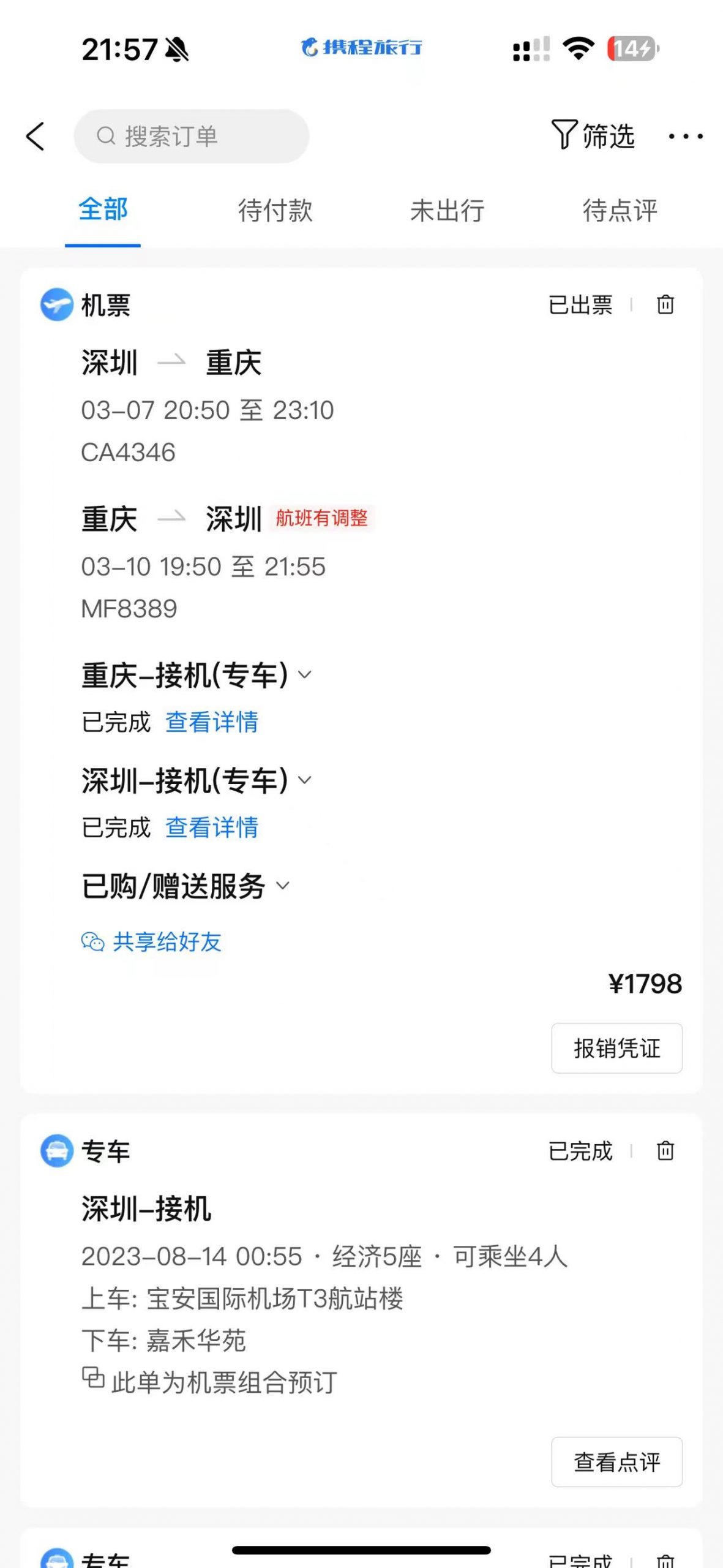
Task: Delete the 专车 深圳-接机 order
Action: coord(665,1151)
